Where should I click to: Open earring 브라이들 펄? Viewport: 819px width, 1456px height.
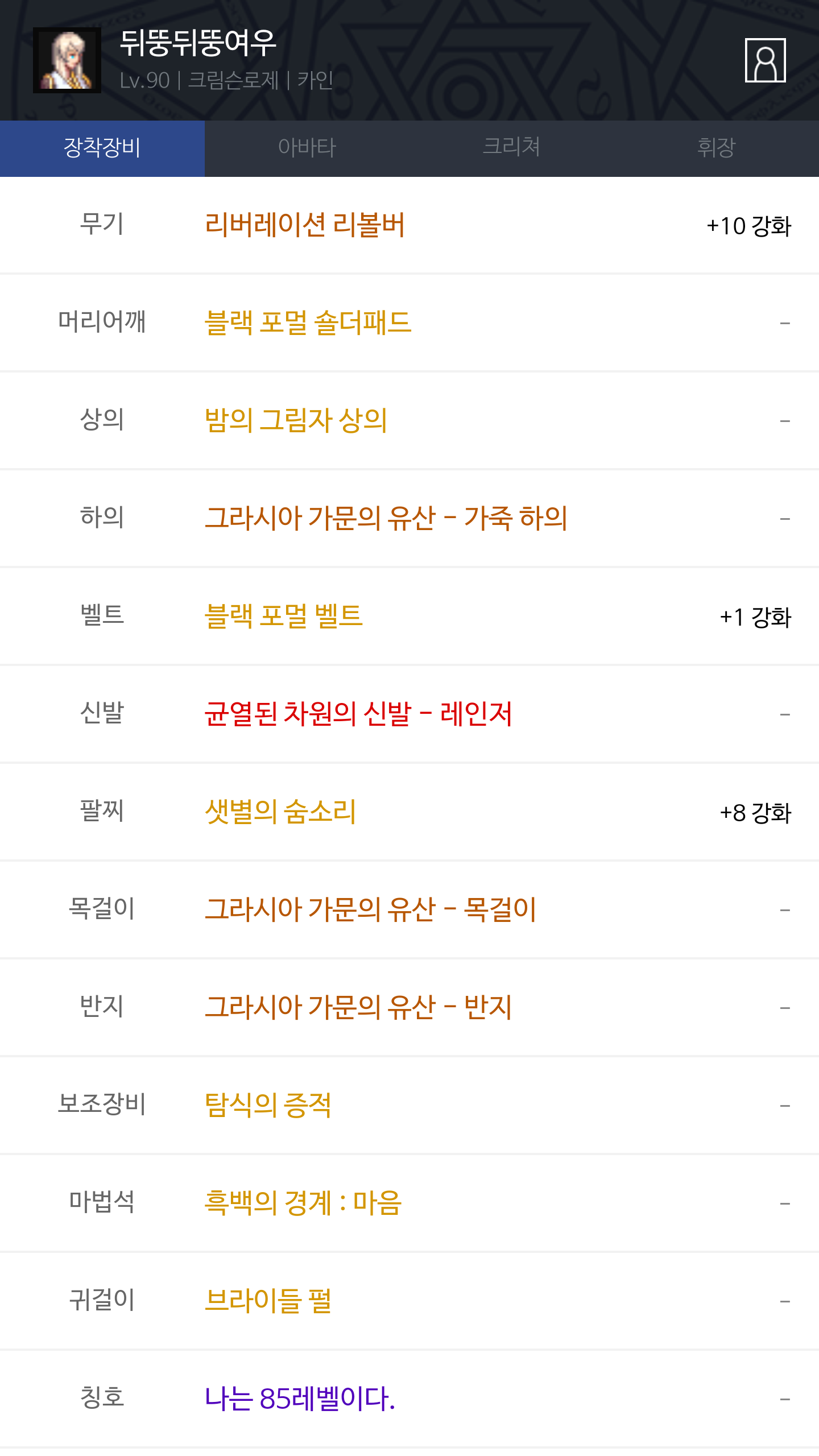(268, 1301)
